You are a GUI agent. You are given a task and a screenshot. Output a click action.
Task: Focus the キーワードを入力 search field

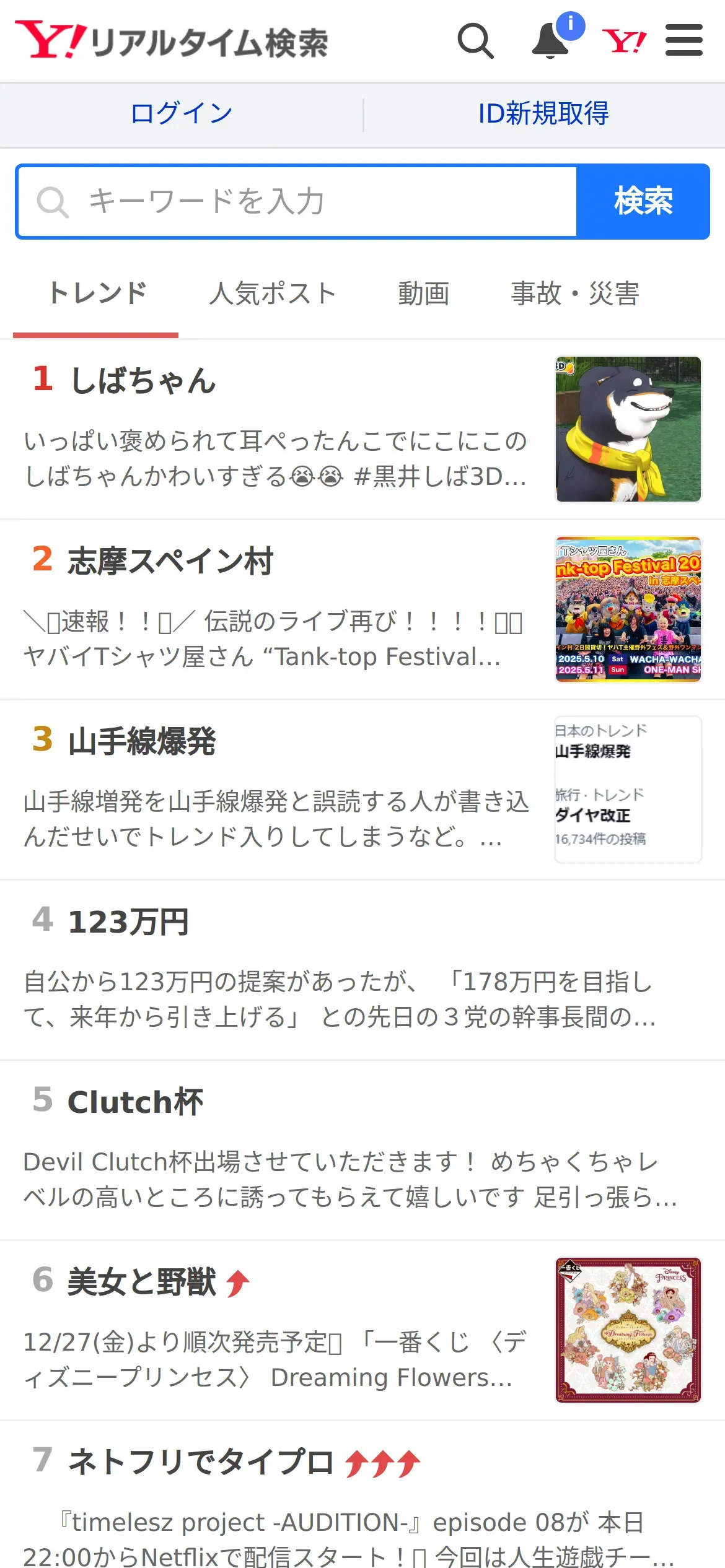[297, 202]
